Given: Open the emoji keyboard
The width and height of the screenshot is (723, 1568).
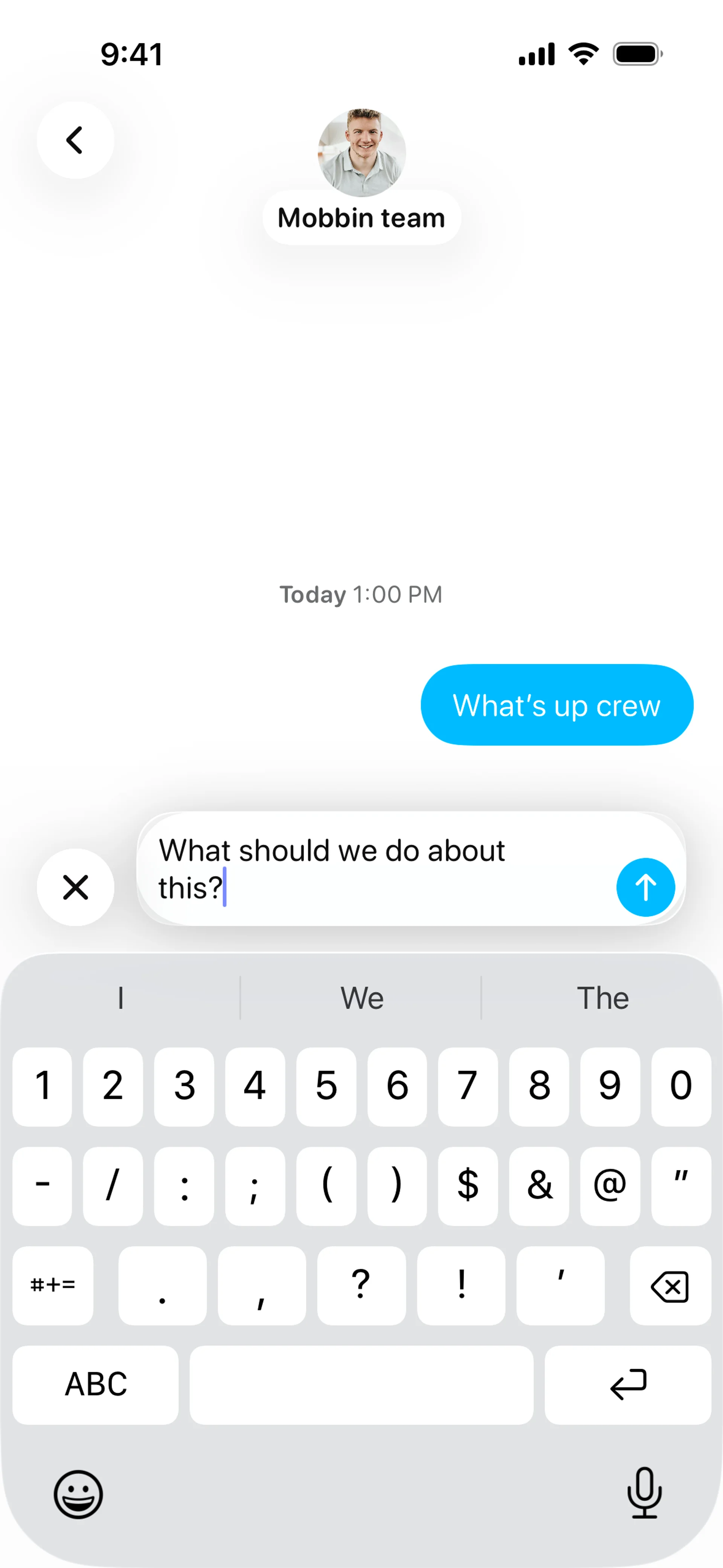Looking at the screenshot, I should click(78, 1495).
